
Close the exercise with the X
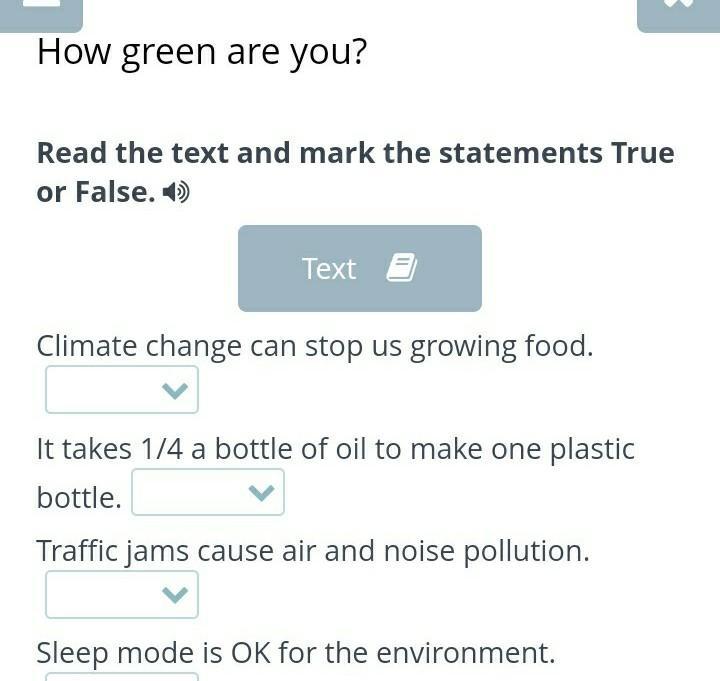pos(678,8)
